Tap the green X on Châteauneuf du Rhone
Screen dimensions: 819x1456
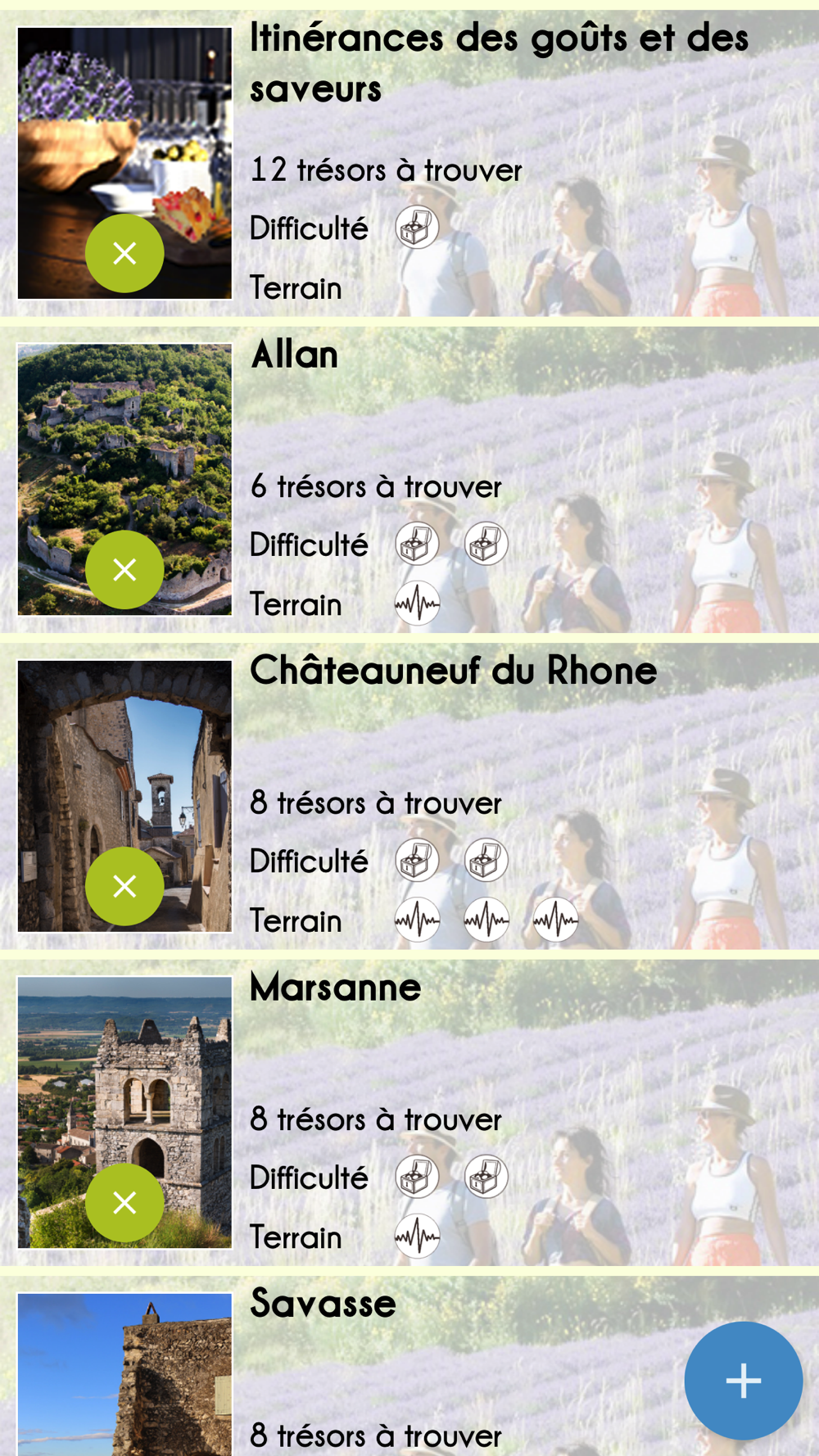click(x=124, y=886)
